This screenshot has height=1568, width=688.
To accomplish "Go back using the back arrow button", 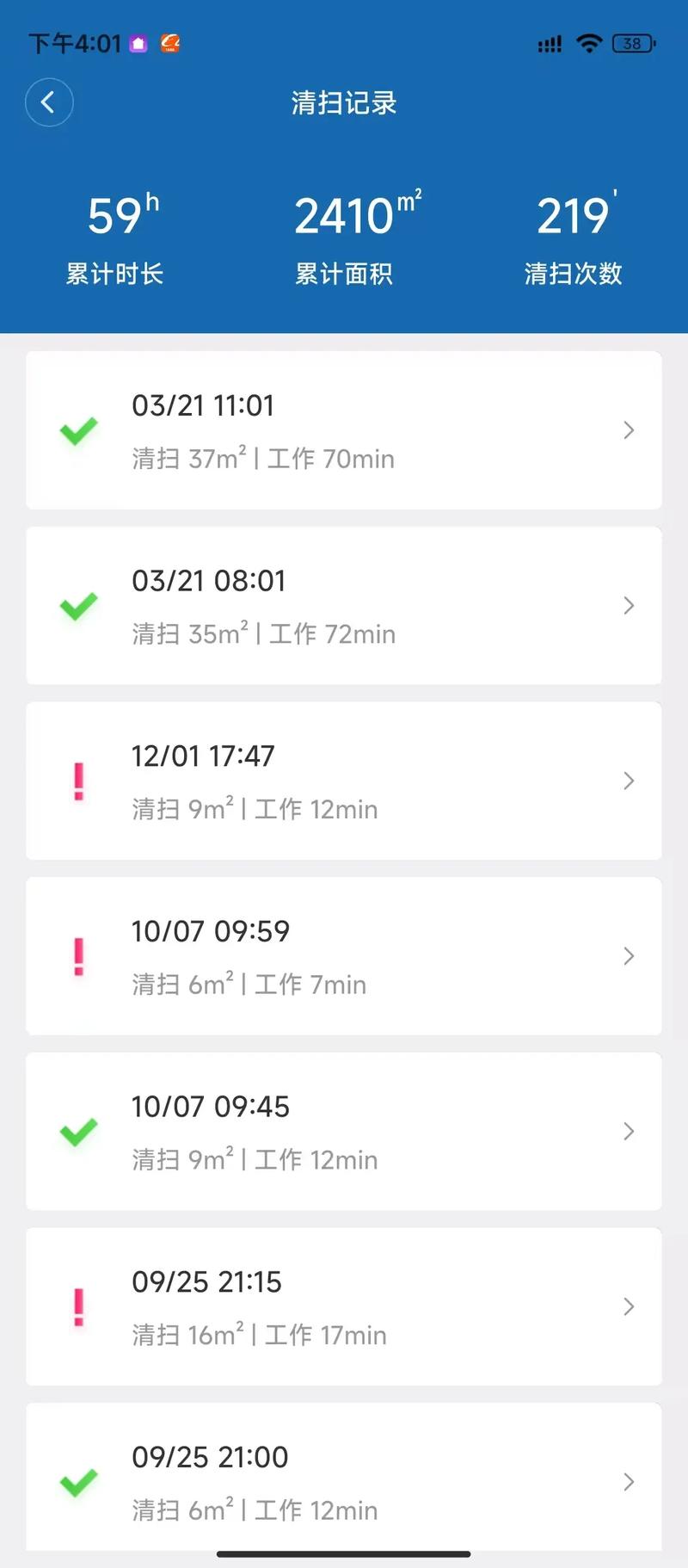I will (49, 102).
